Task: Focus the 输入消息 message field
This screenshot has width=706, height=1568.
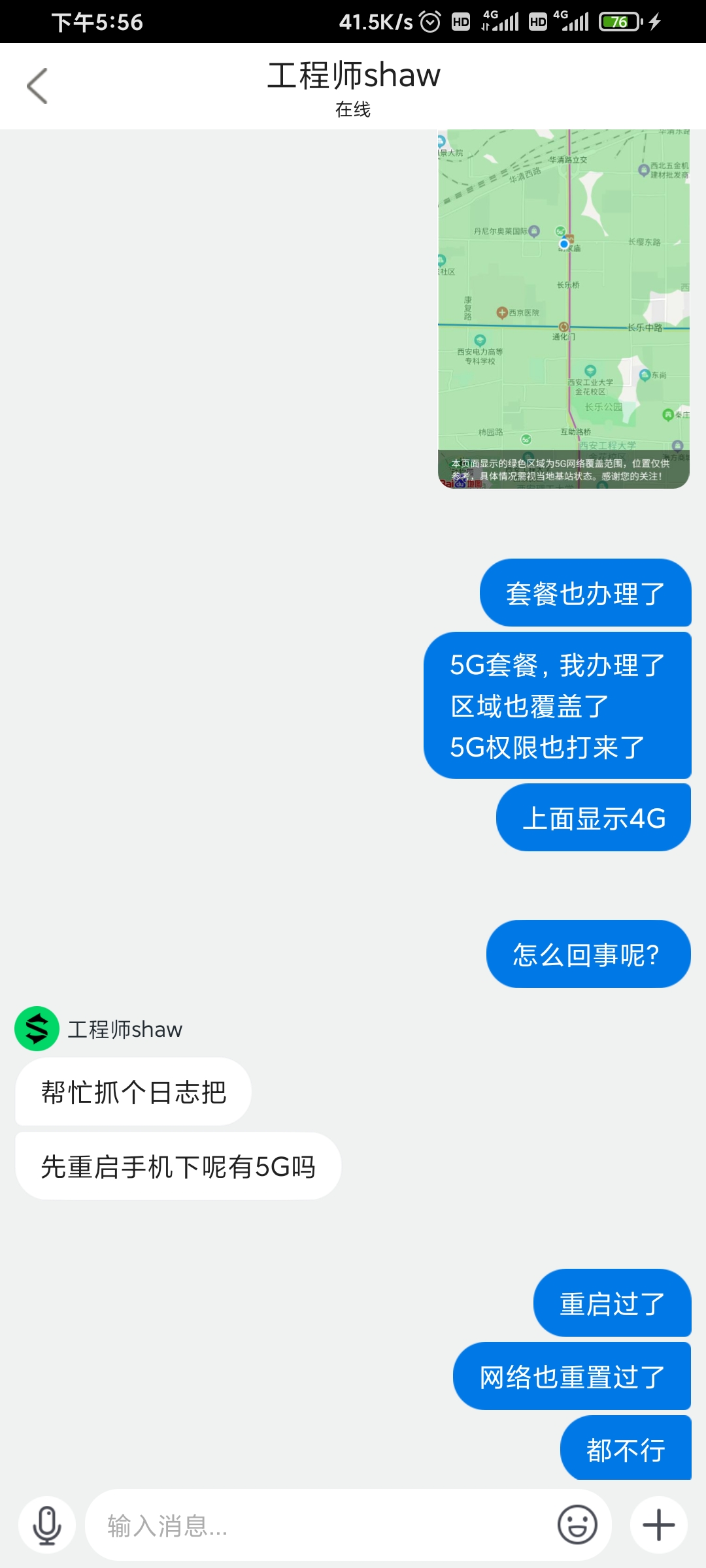Action: (x=320, y=1526)
